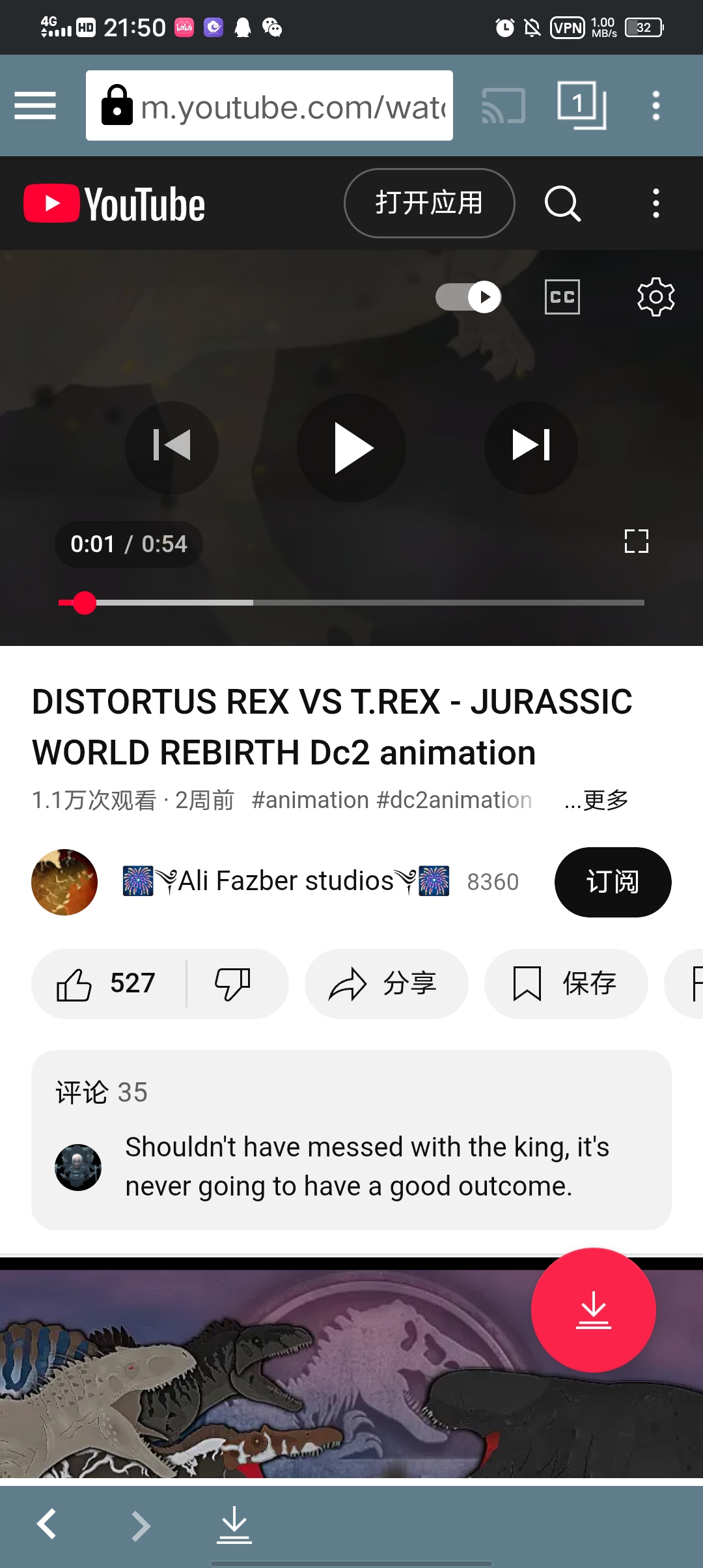Share the video via 分享
This screenshot has width=703, height=1568.
tap(386, 983)
